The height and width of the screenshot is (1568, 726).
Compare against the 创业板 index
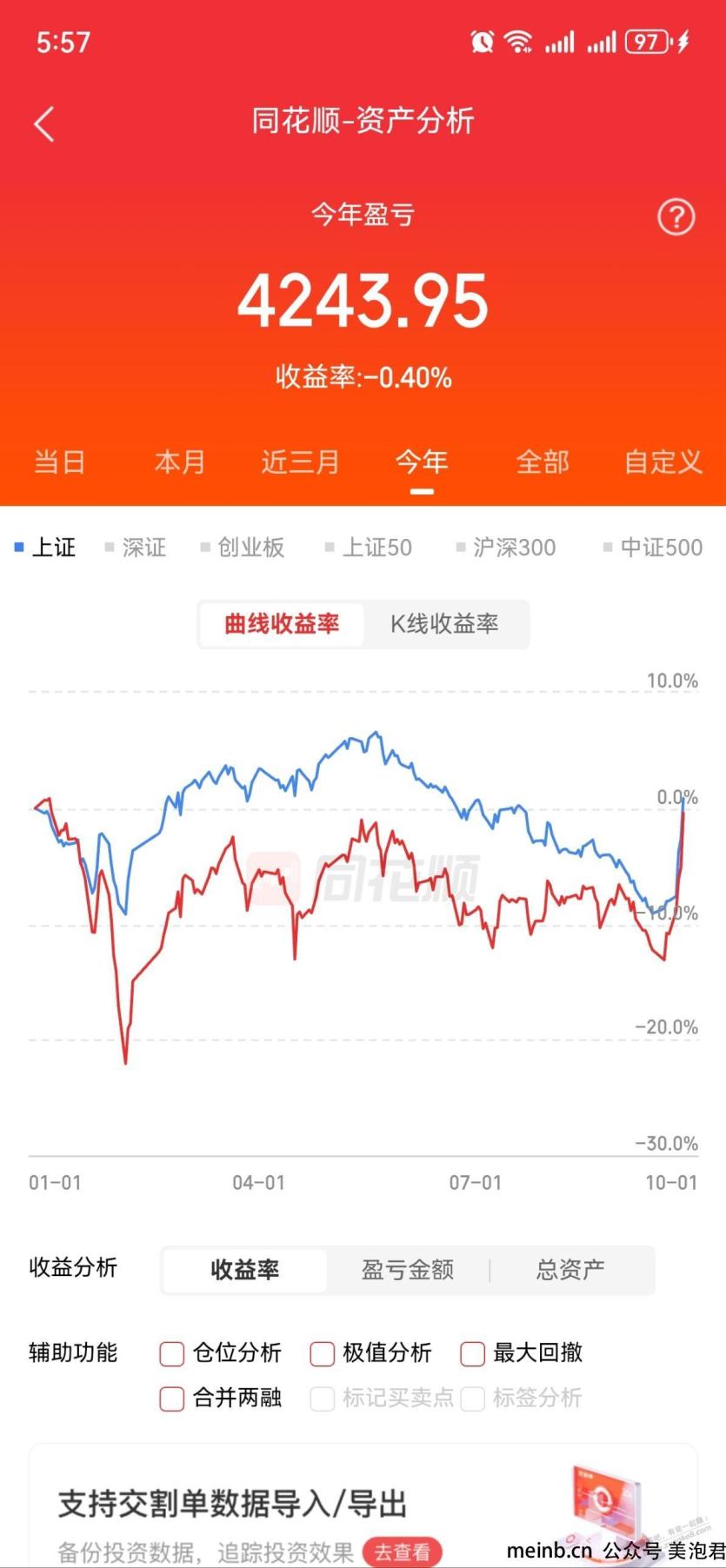243,548
